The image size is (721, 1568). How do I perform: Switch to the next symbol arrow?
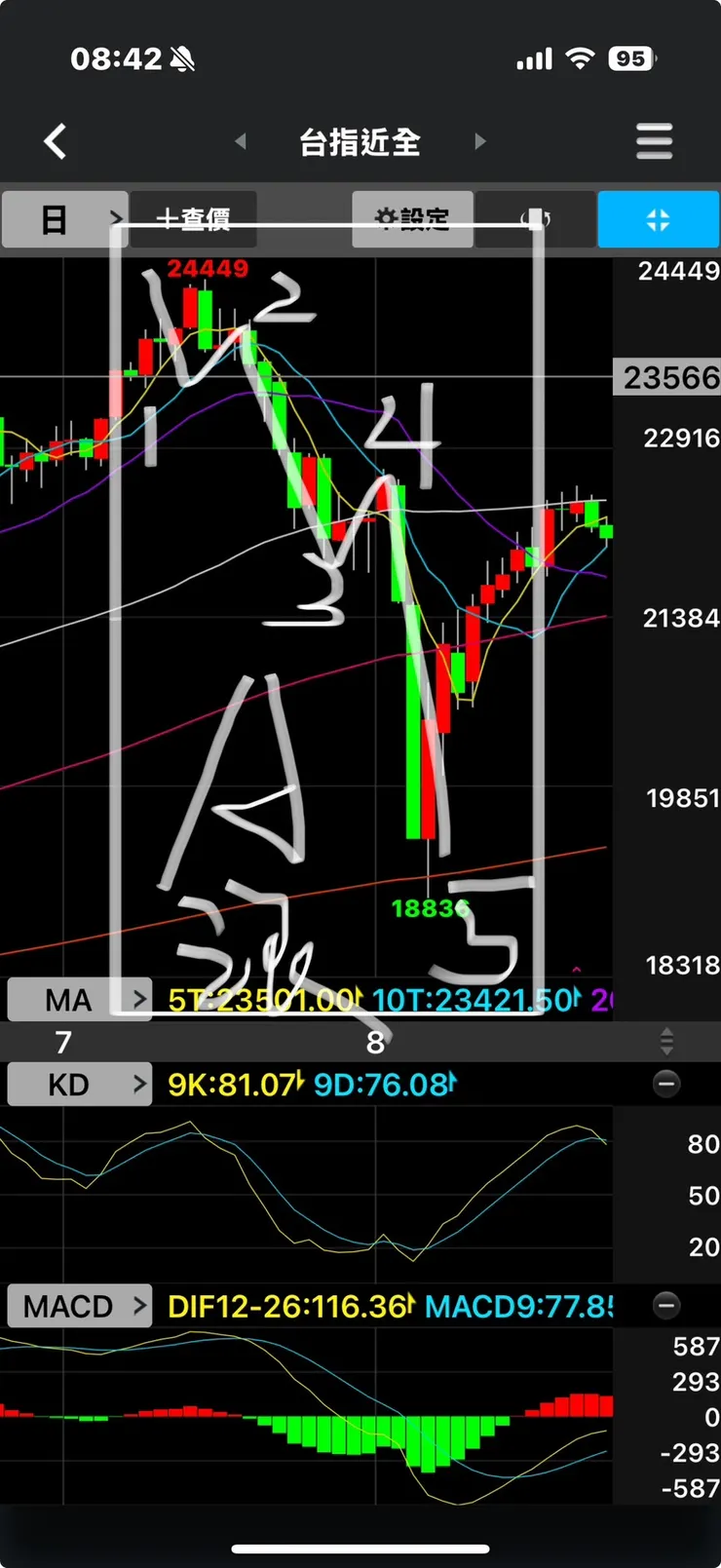[479, 141]
